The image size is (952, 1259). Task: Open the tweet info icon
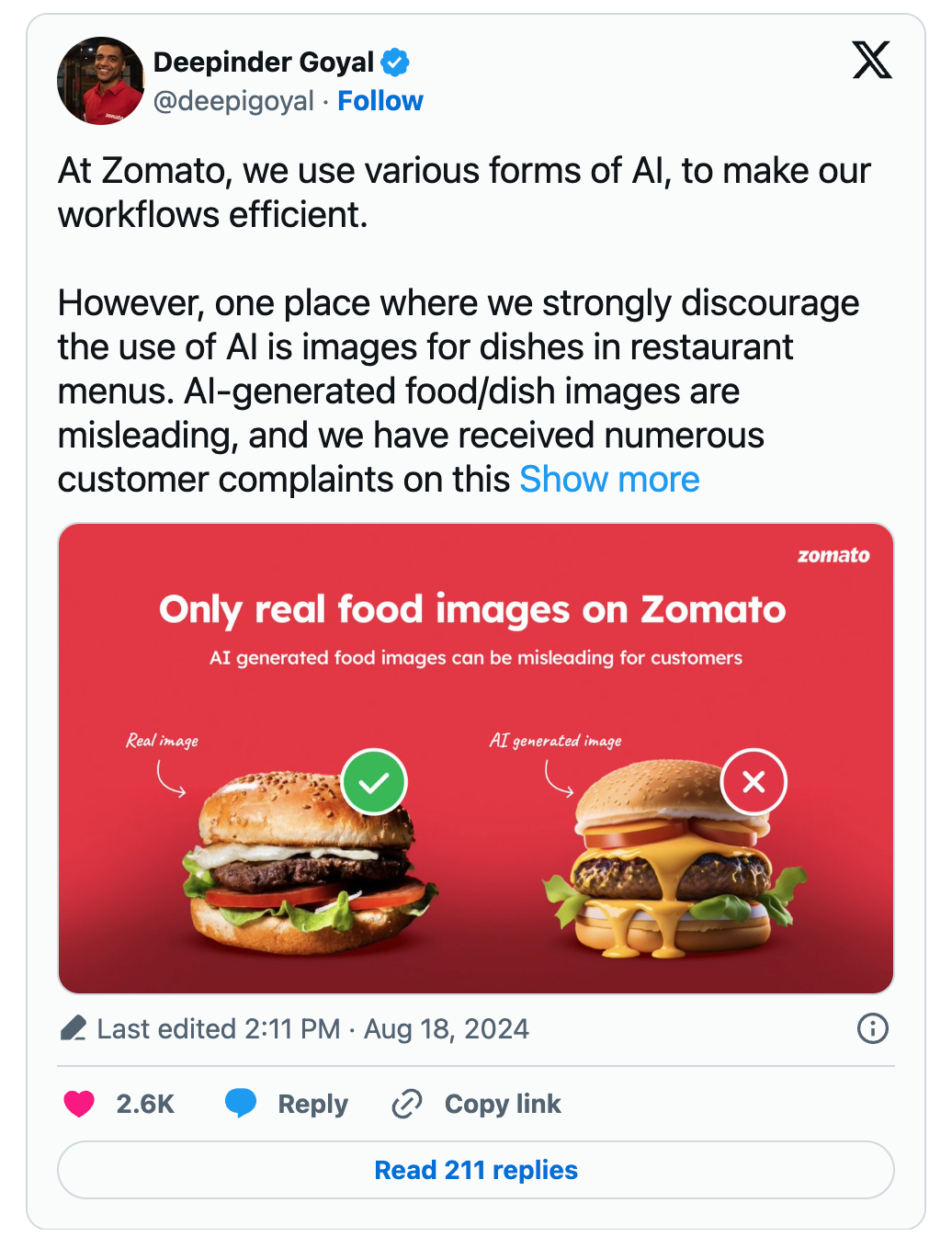coord(872,1028)
